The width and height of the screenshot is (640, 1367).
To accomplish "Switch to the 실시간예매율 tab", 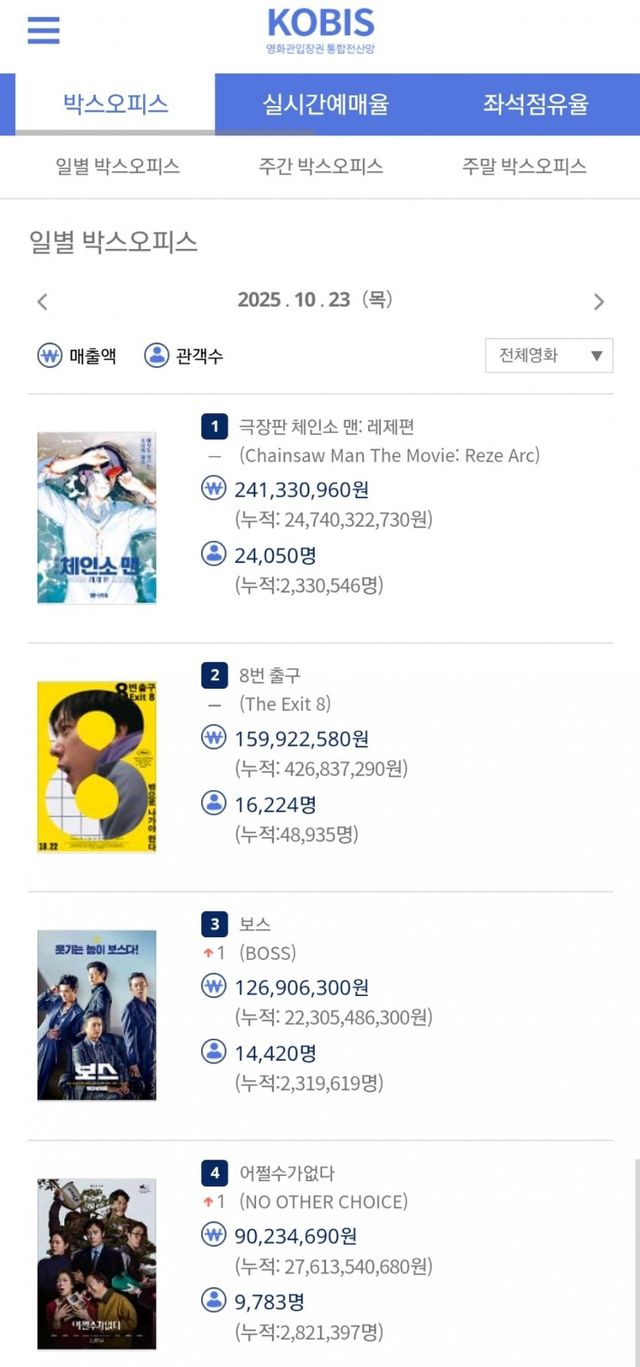I will pyautogui.click(x=325, y=104).
